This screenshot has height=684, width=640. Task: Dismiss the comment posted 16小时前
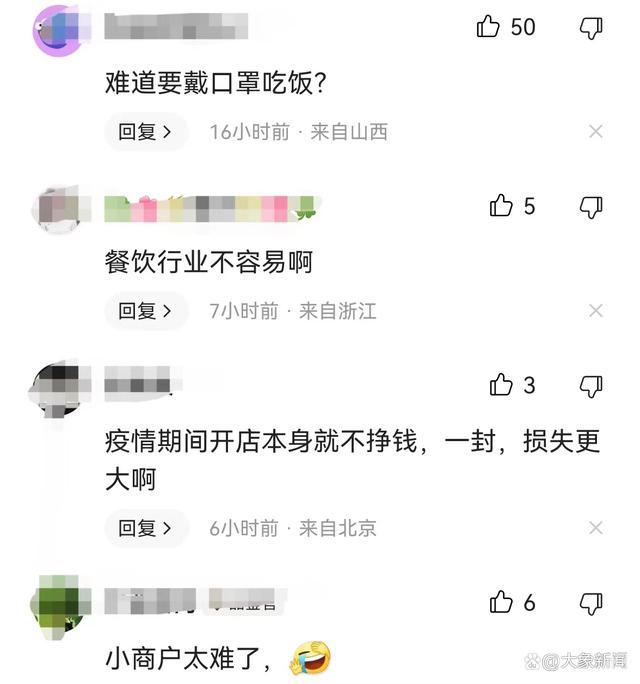point(596,131)
